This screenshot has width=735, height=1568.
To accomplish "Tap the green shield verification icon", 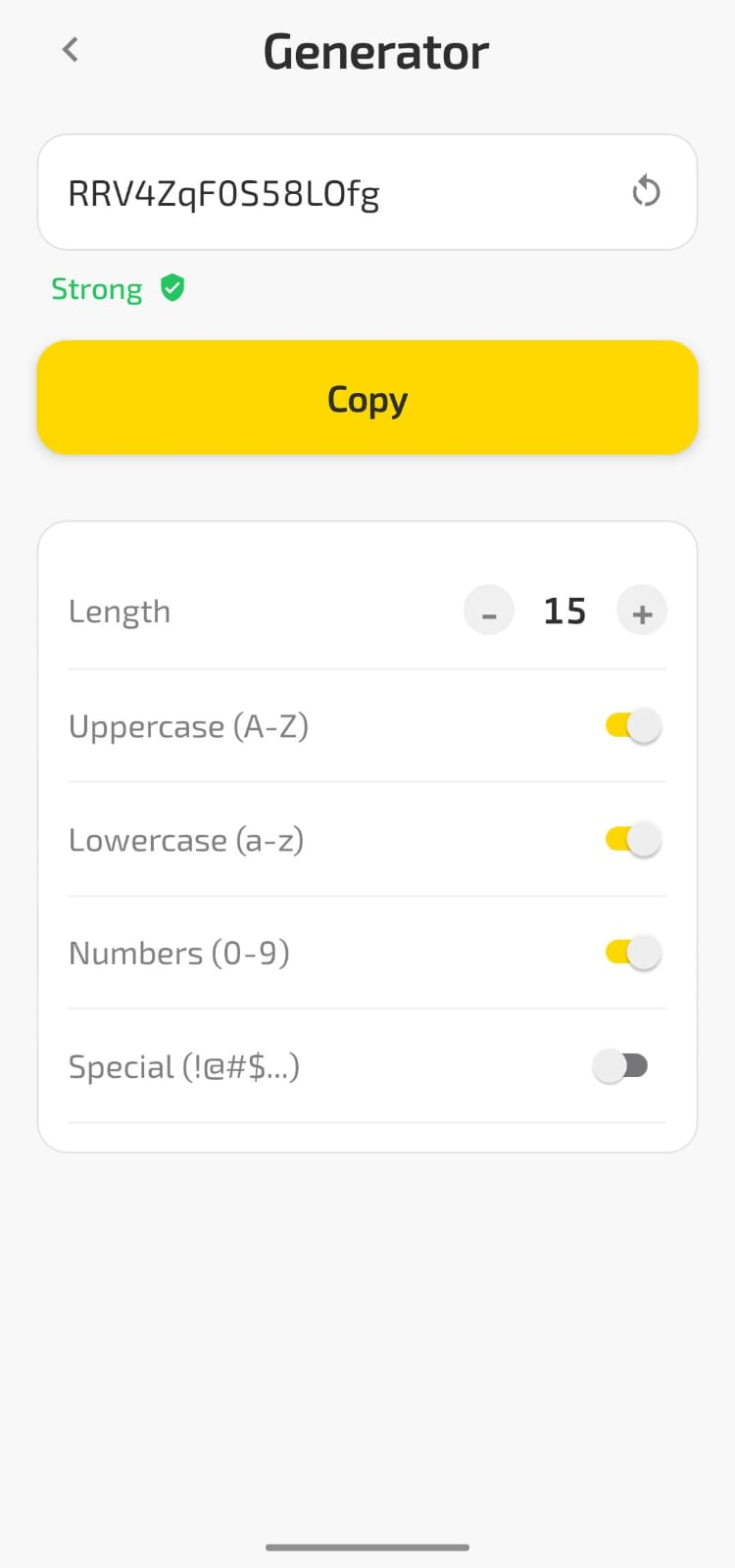I will (x=171, y=287).
